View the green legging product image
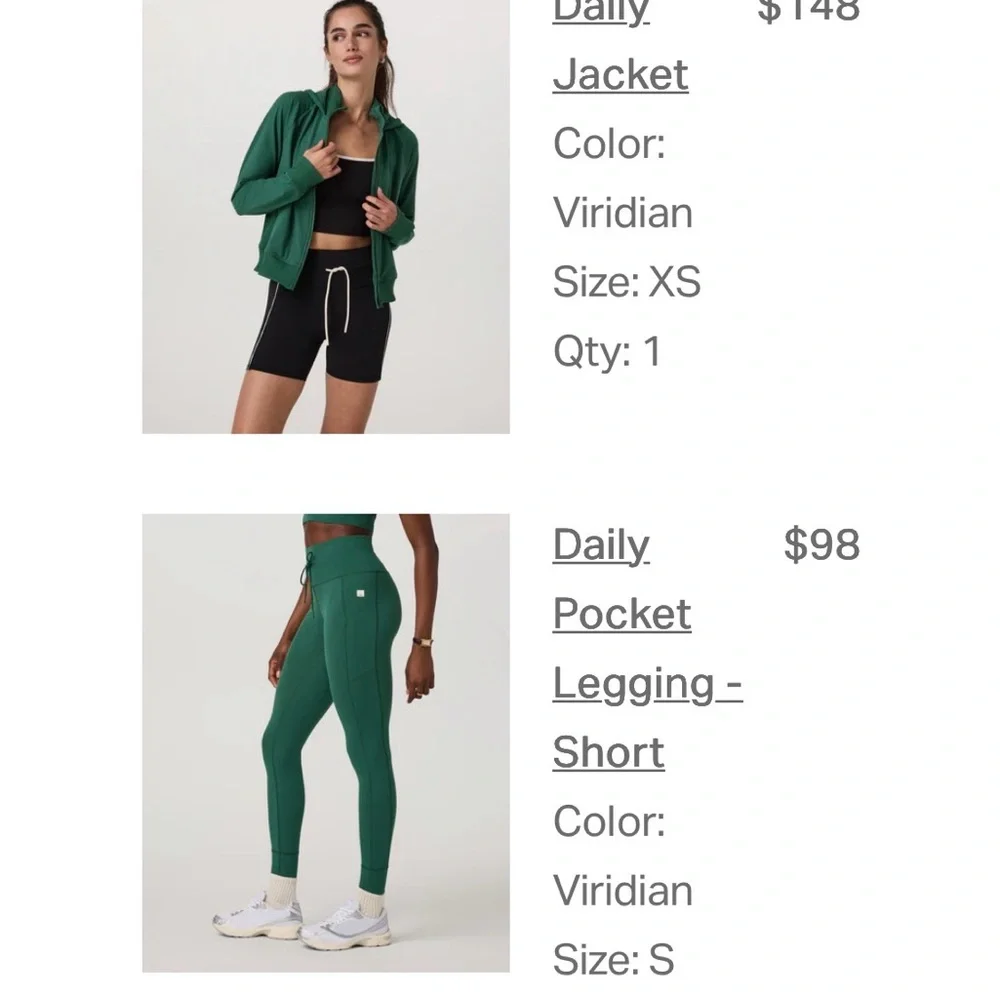This screenshot has width=1000, height=1000. click(326, 743)
